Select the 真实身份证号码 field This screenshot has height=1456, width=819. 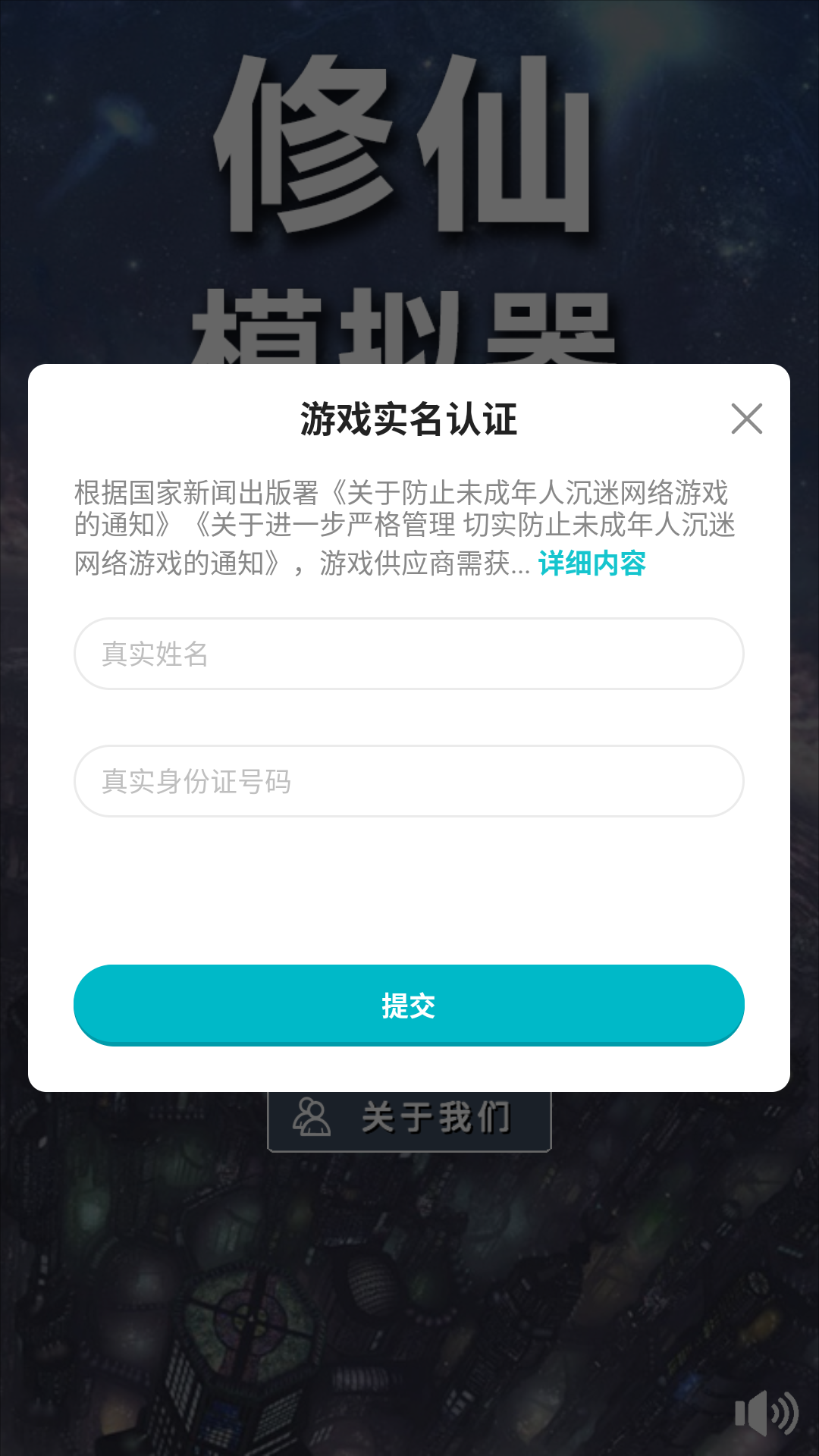(409, 781)
